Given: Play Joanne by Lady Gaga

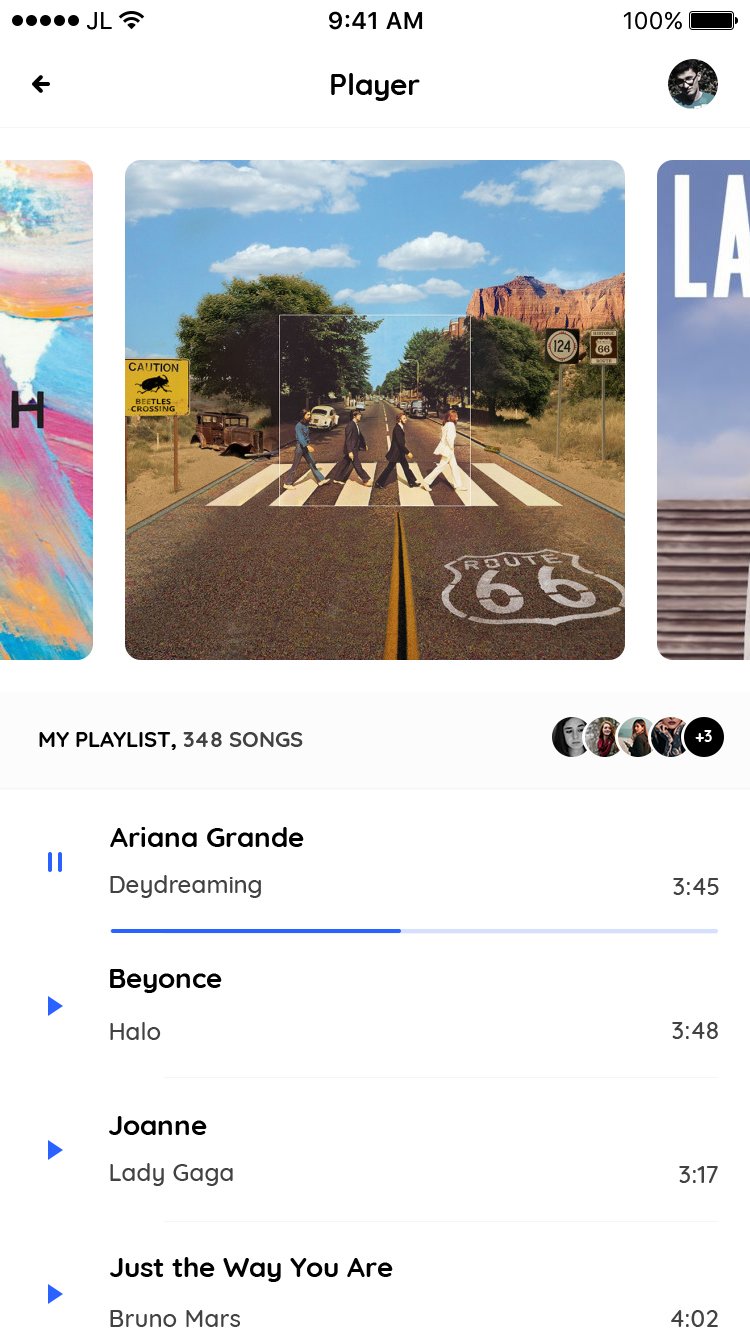Looking at the screenshot, I should point(55,1150).
